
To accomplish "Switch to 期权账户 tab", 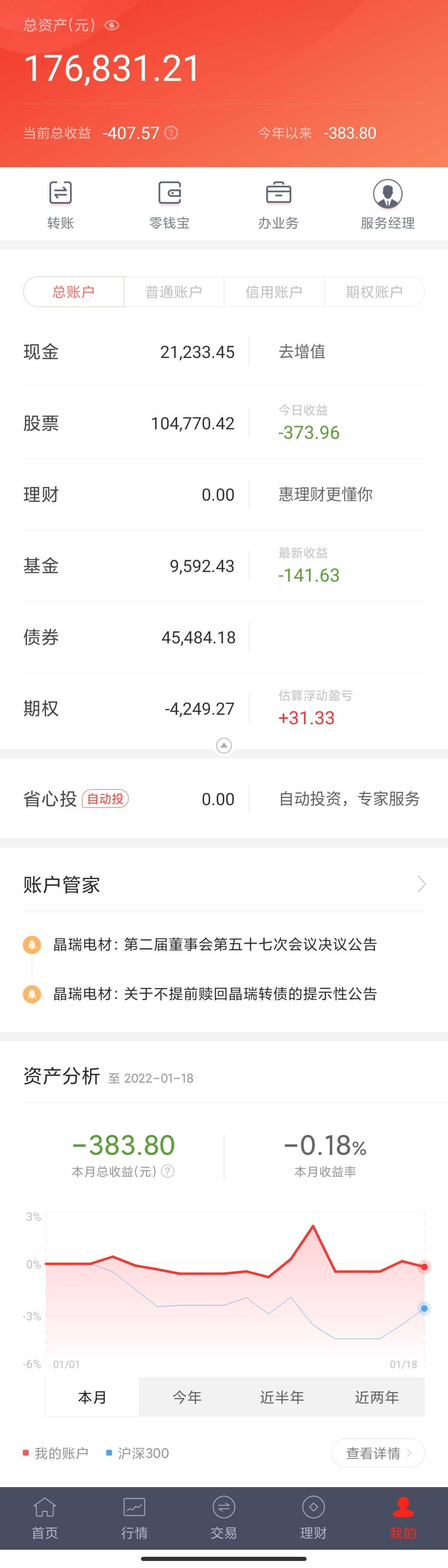I will point(374,292).
